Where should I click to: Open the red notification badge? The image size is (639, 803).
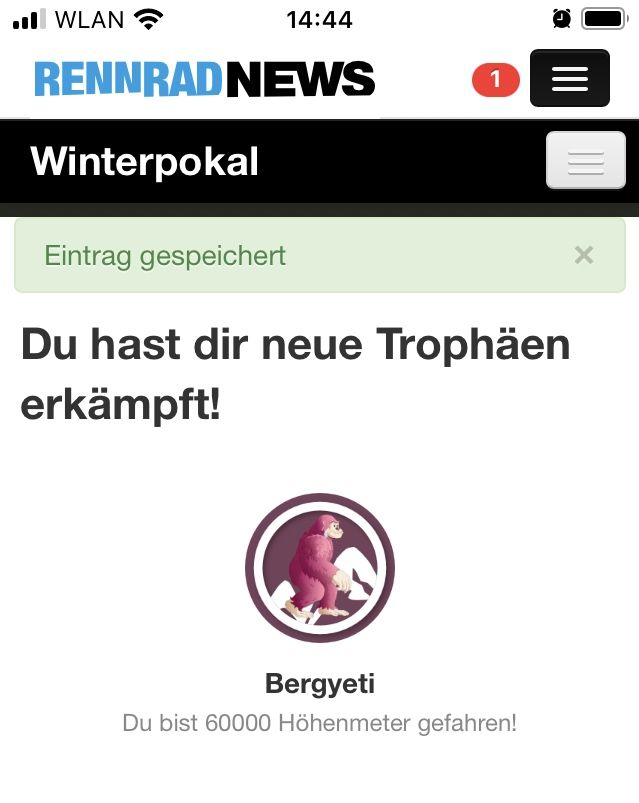pos(495,80)
